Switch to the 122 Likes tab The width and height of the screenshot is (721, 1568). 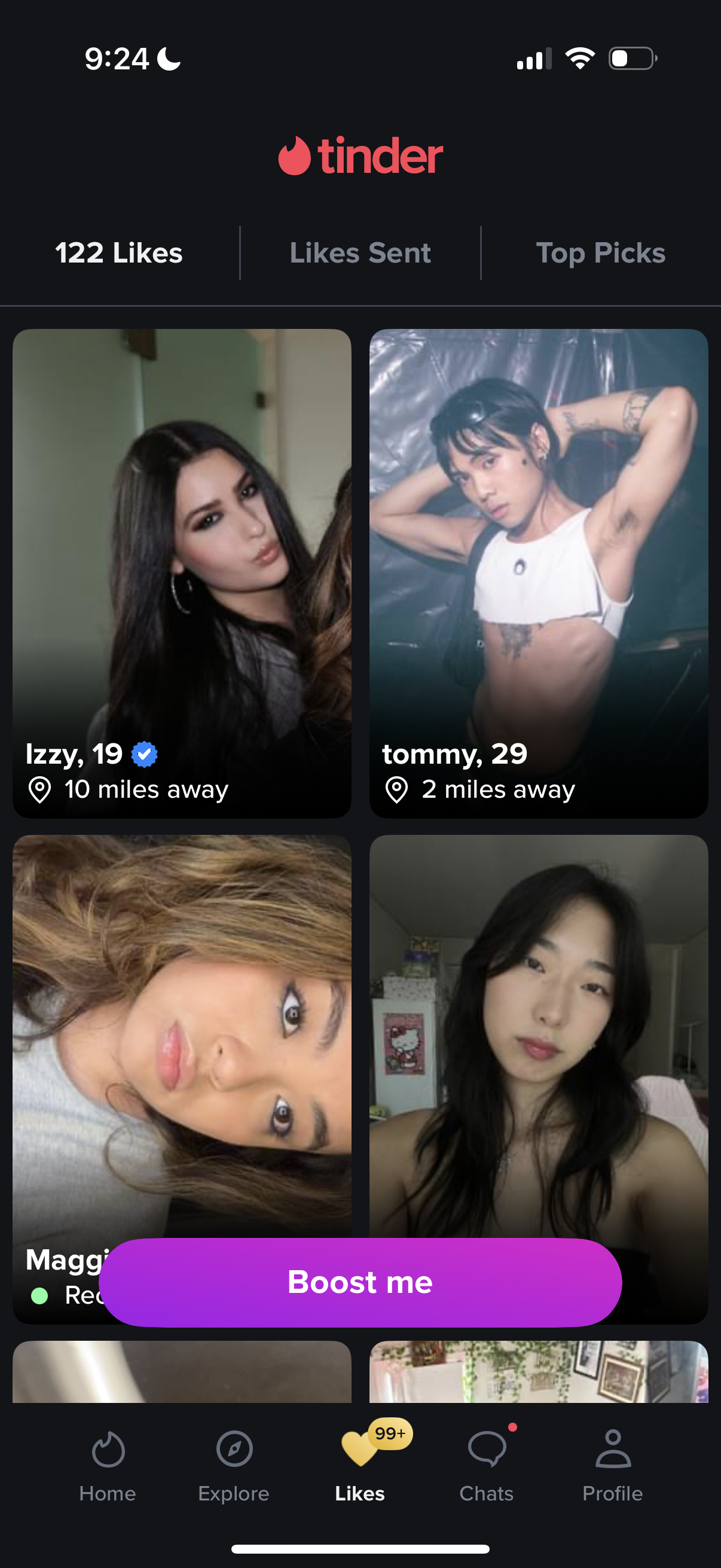pyautogui.click(x=118, y=253)
